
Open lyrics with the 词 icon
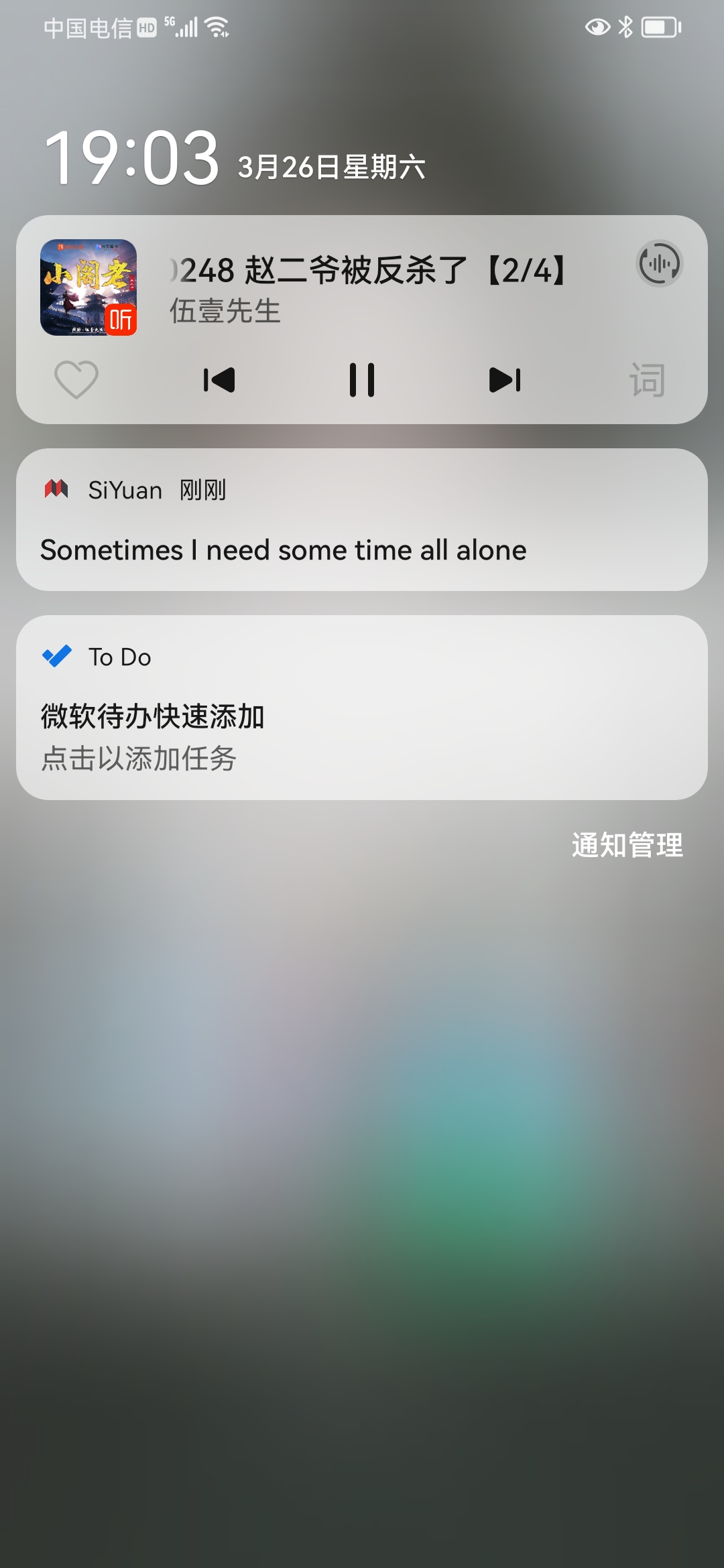pos(648,379)
